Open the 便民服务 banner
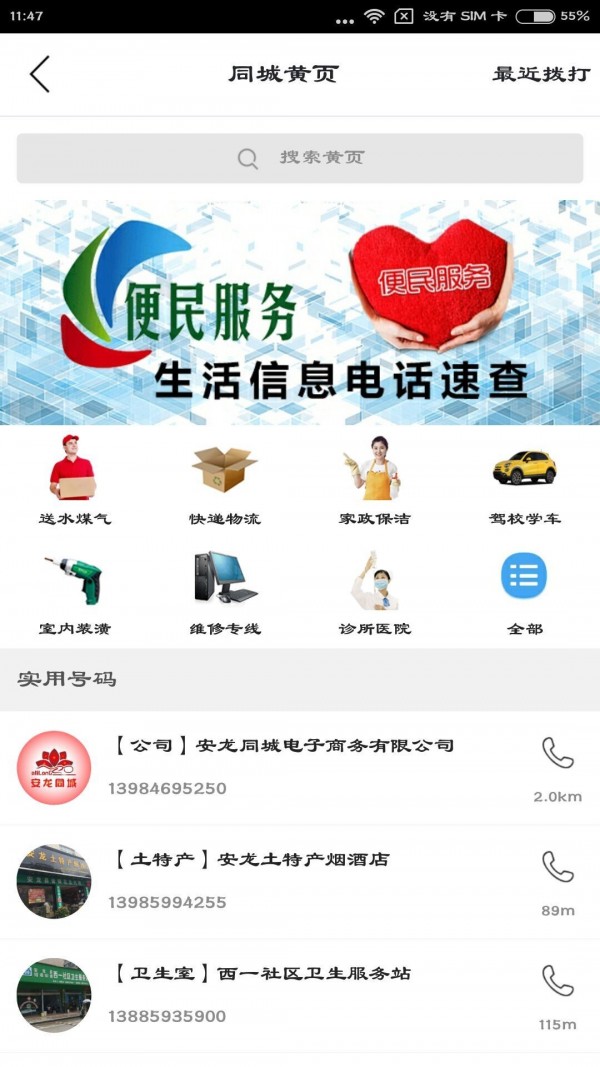This screenshot has width=600, height=1067. point(300,312)
